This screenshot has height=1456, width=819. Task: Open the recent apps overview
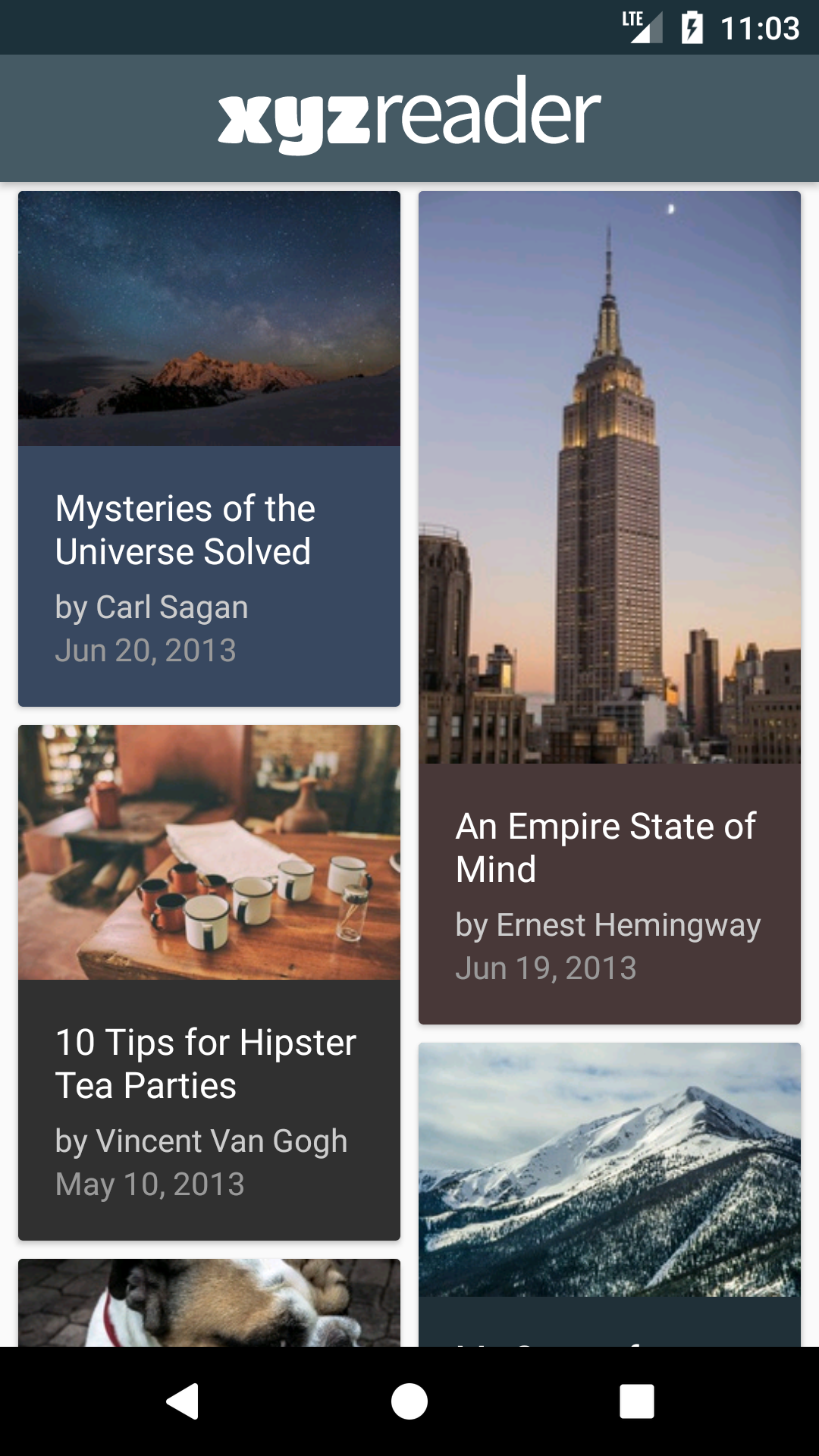click(x=637, y=1401)
